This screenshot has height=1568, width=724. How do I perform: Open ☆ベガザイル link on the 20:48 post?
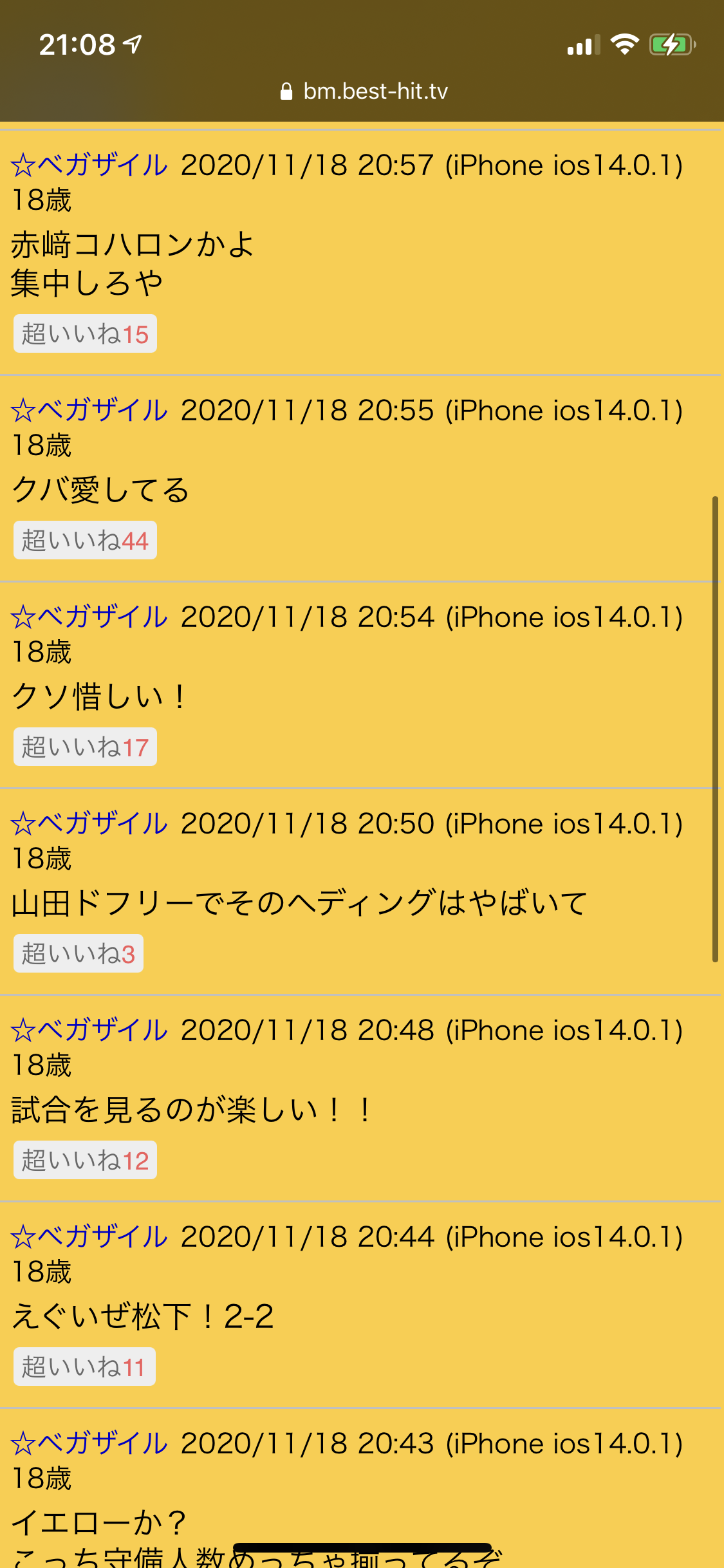coord(89,1031)
